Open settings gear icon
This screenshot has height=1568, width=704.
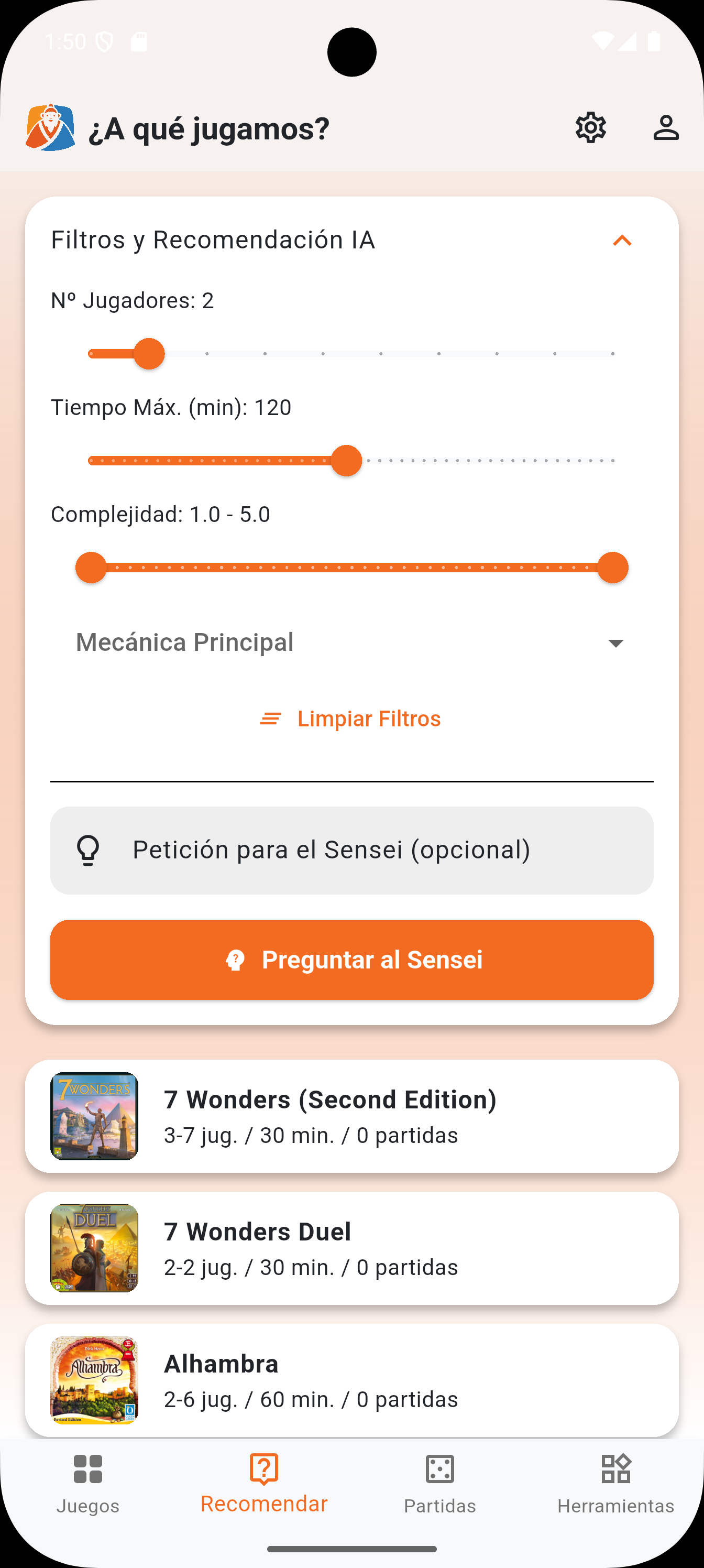[x=590, y=128]
